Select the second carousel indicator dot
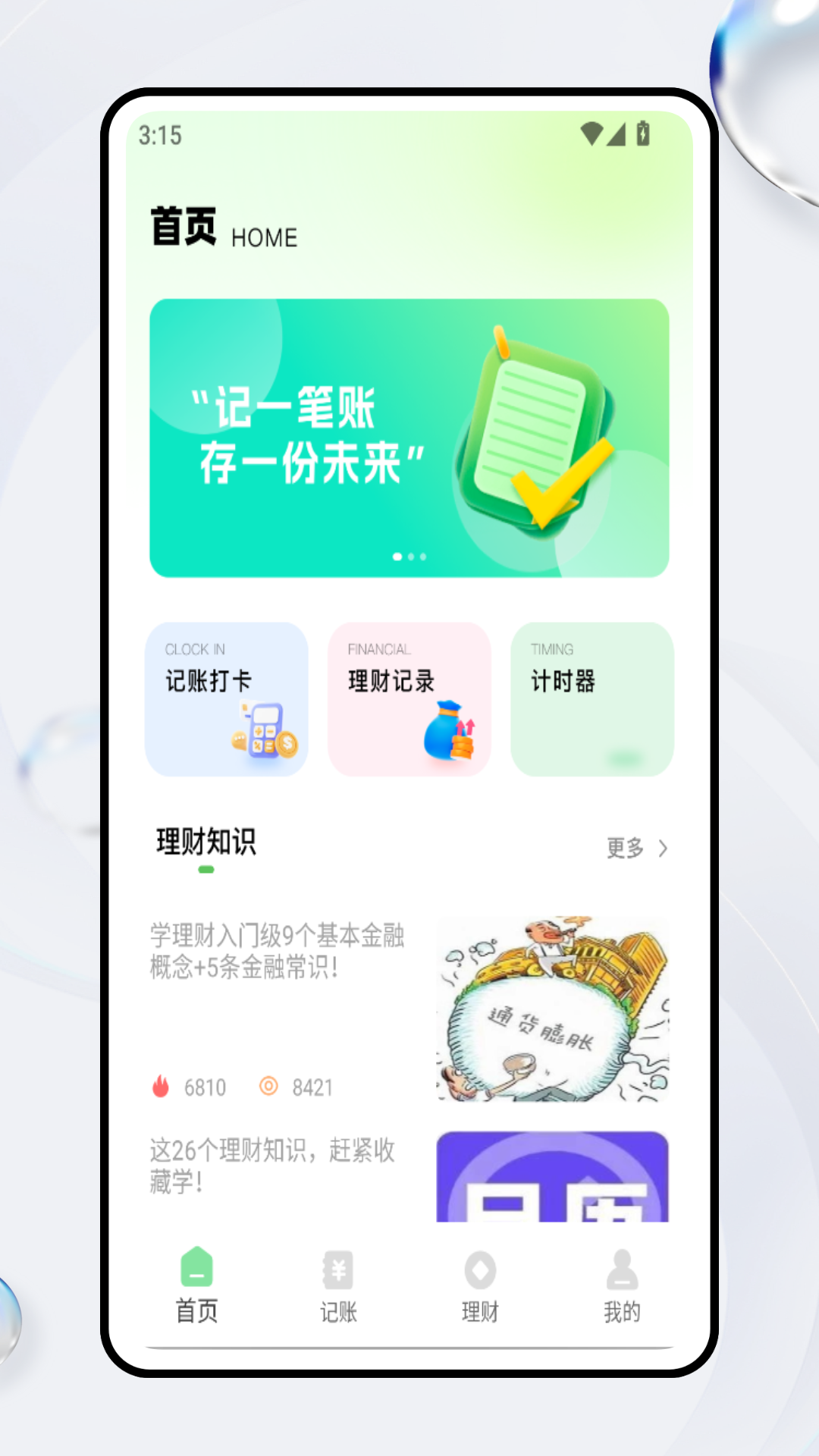The width and height of the screenshot is (819, 1456). (410, 556)
